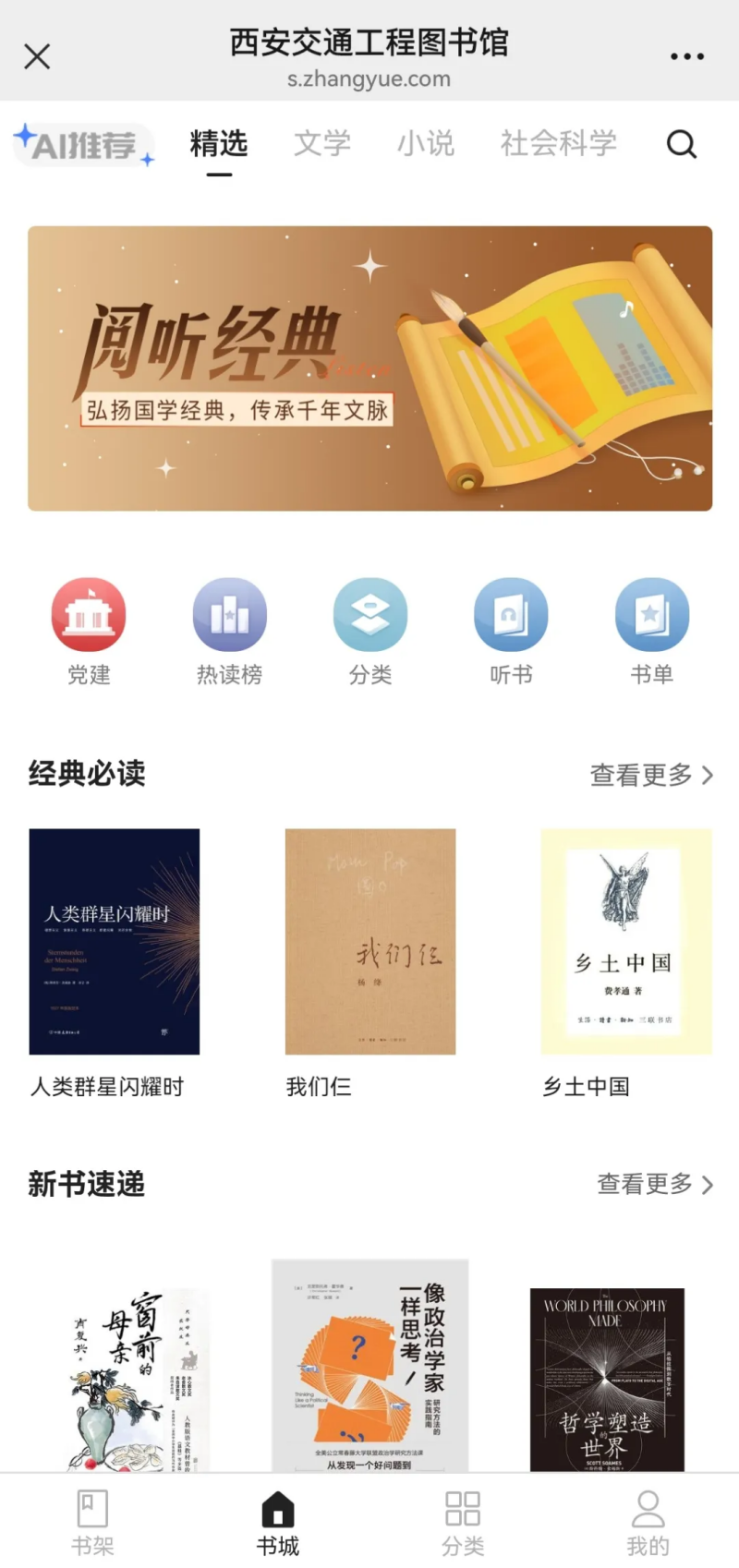Open the search magnifier icon
Screen dimensions: 739x1568
tap(681, 144)
